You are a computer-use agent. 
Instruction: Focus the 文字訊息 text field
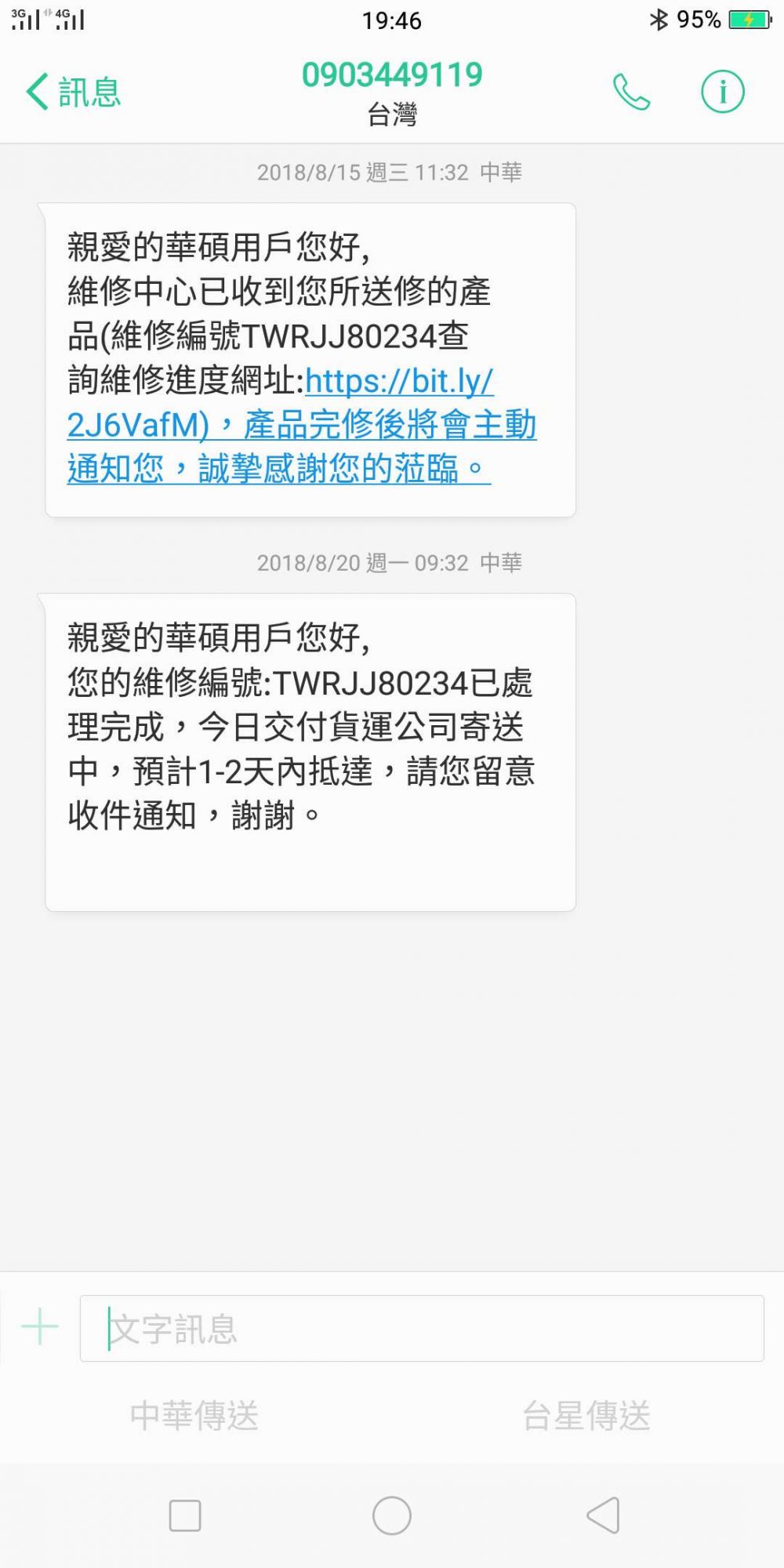(422, 1328)
